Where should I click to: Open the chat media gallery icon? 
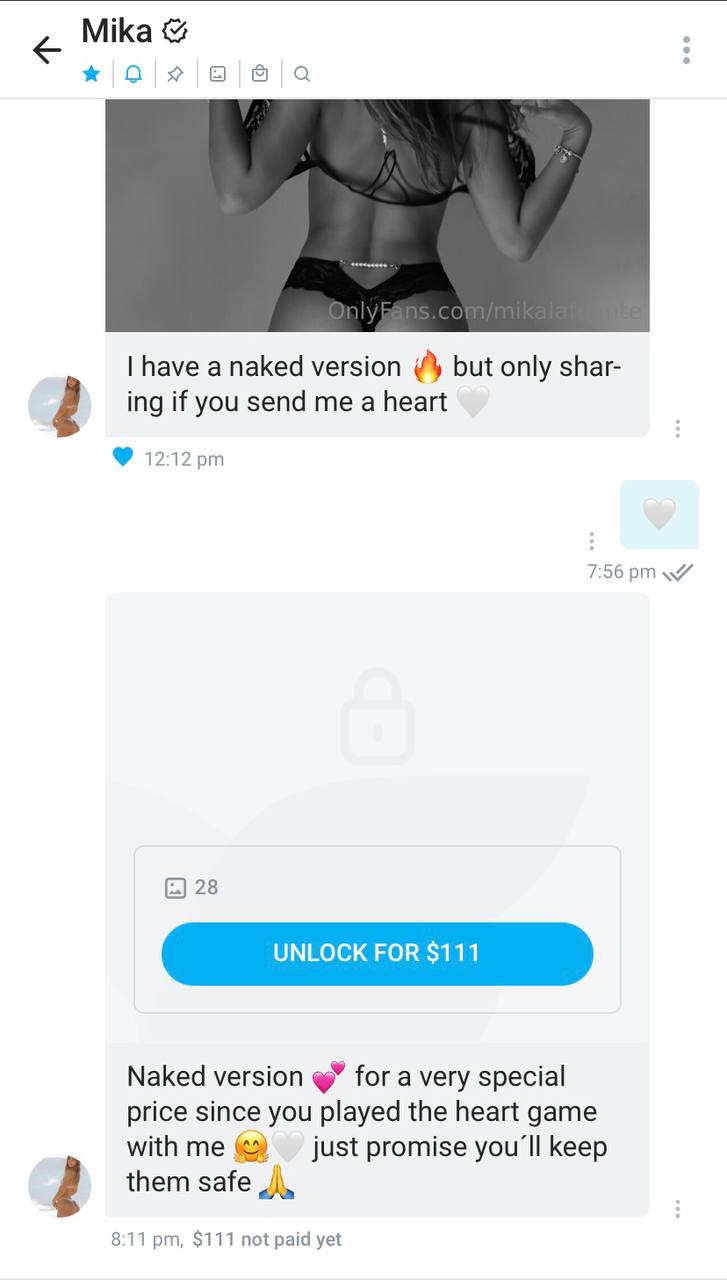pyautogui.click(x=217, y=74)
